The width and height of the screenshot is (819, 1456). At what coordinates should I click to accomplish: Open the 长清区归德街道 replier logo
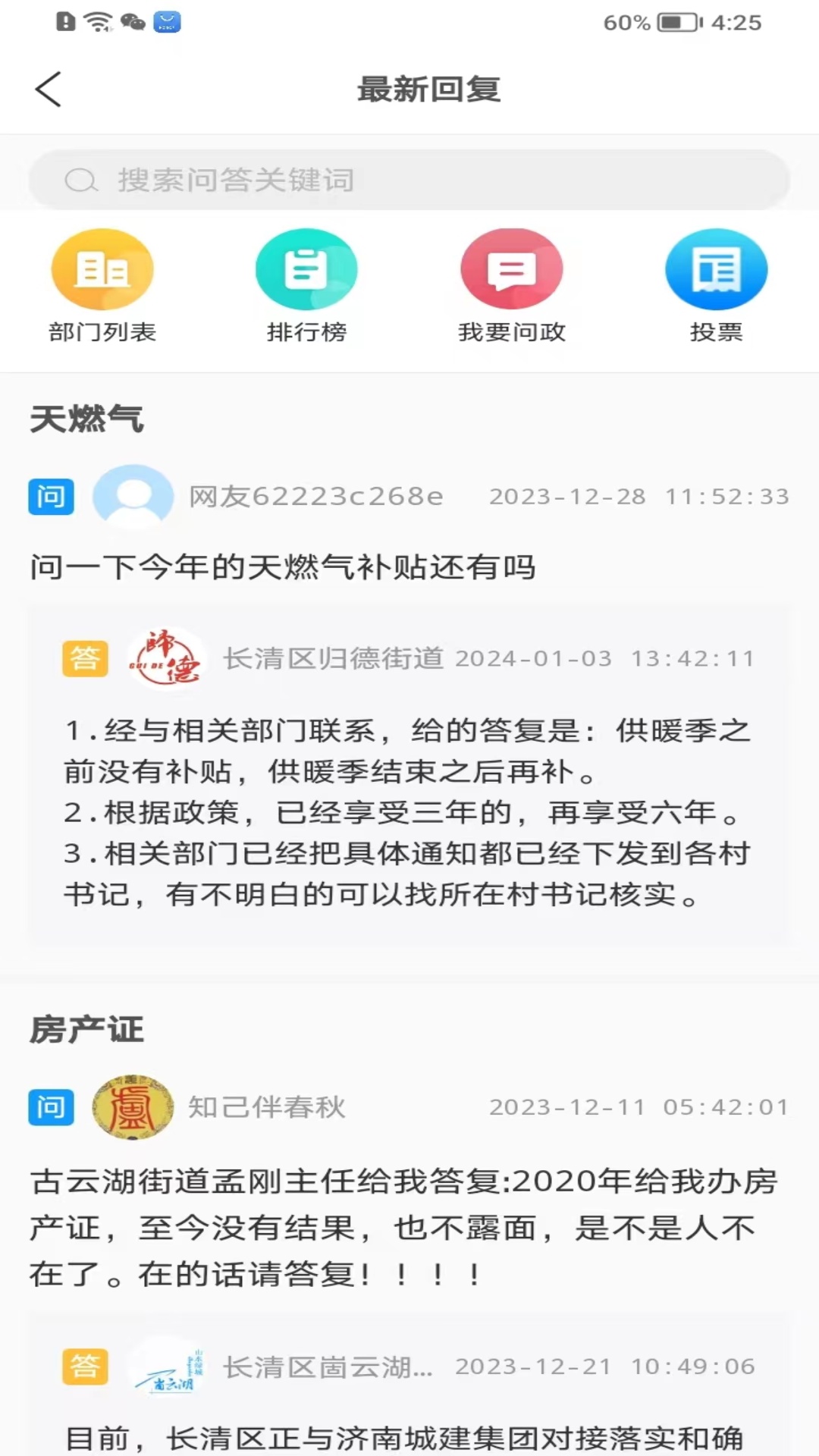pyautogui.click(x=168, y=659)
